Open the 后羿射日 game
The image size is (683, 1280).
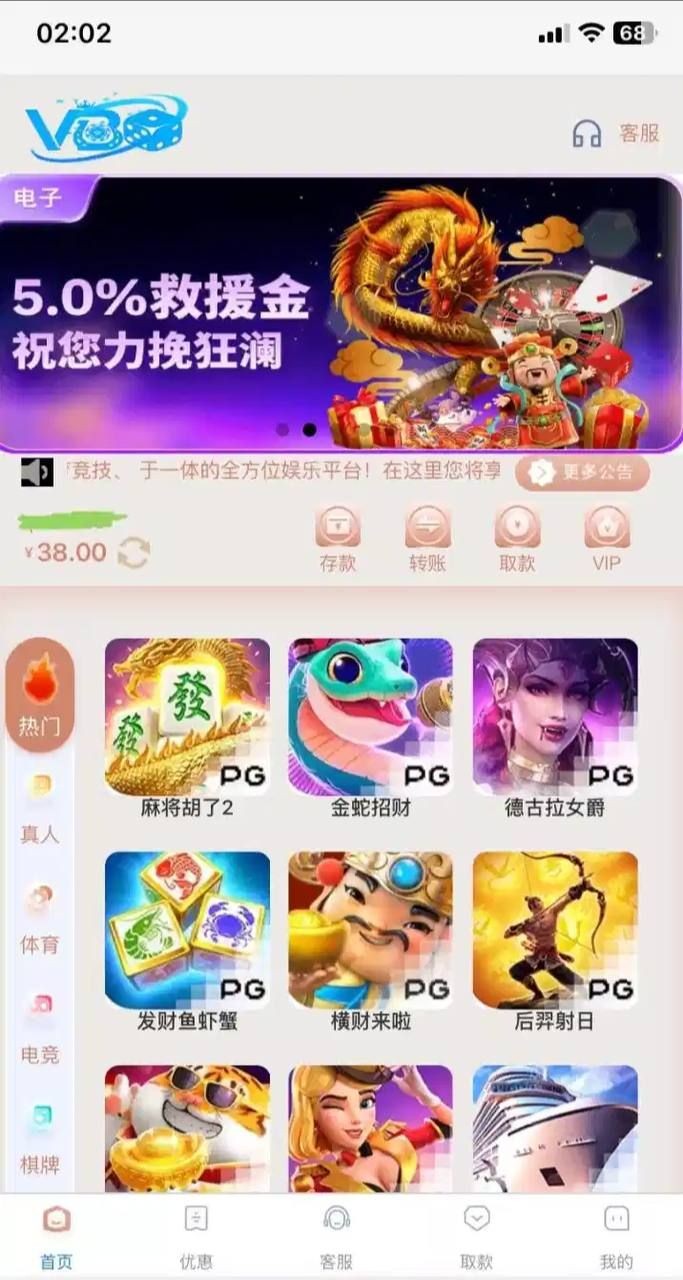pos(555,930)
